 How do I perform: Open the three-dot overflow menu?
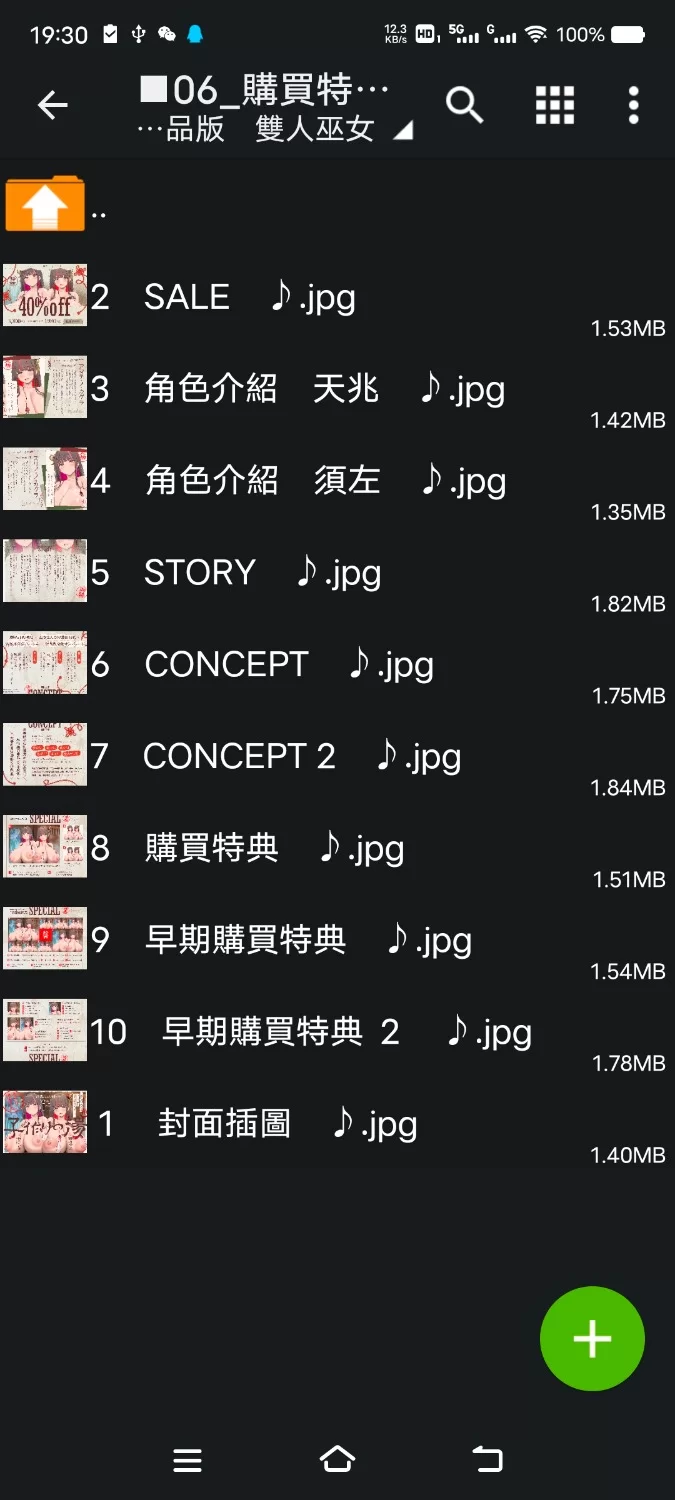point(633,105)
